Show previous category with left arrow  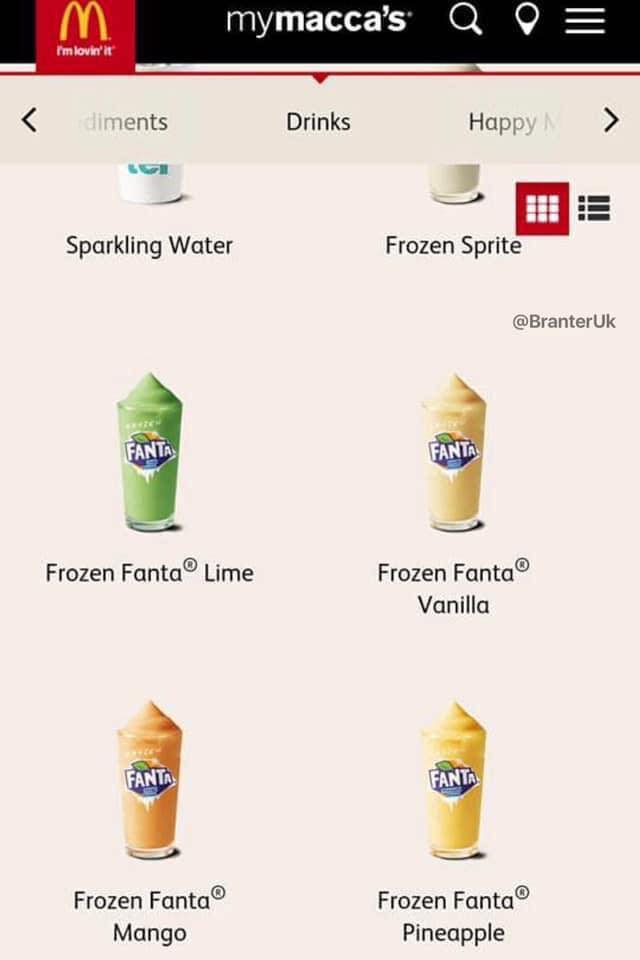[x=29, y=121]
